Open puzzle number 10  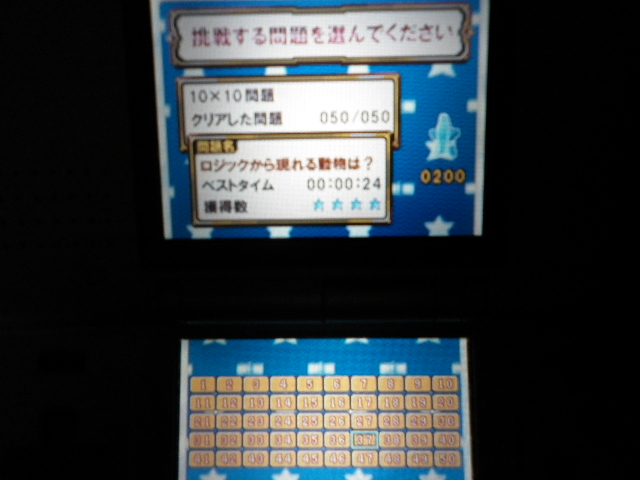[x=445, y=384]
